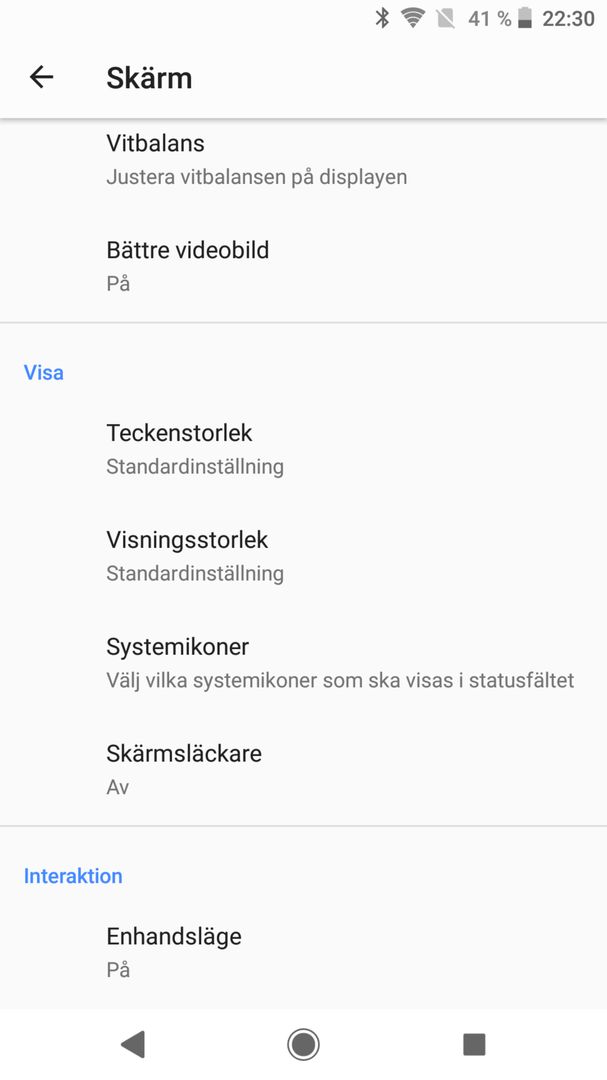607x1080 pixels.
Task: Go back using the app bar arrow
Action: [x=41, y=77]
